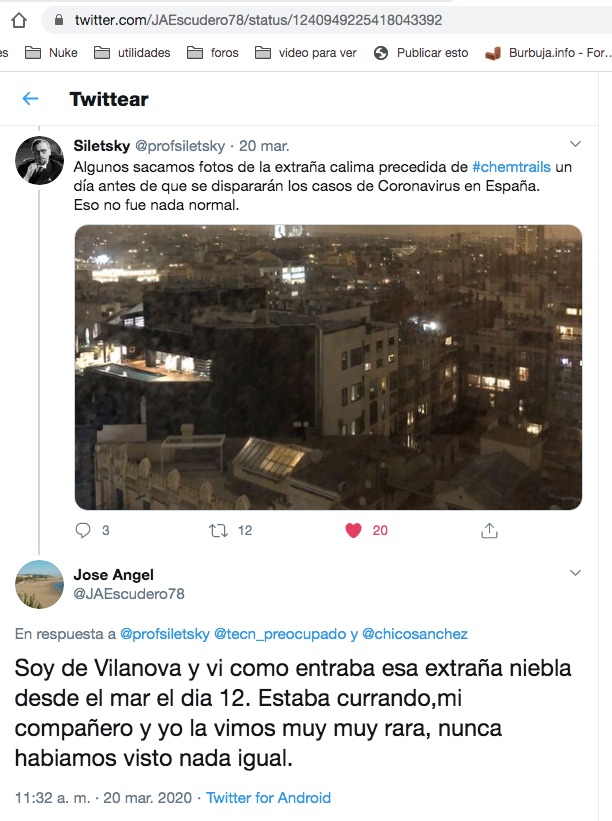Open the browser home button

click(18, 20)
